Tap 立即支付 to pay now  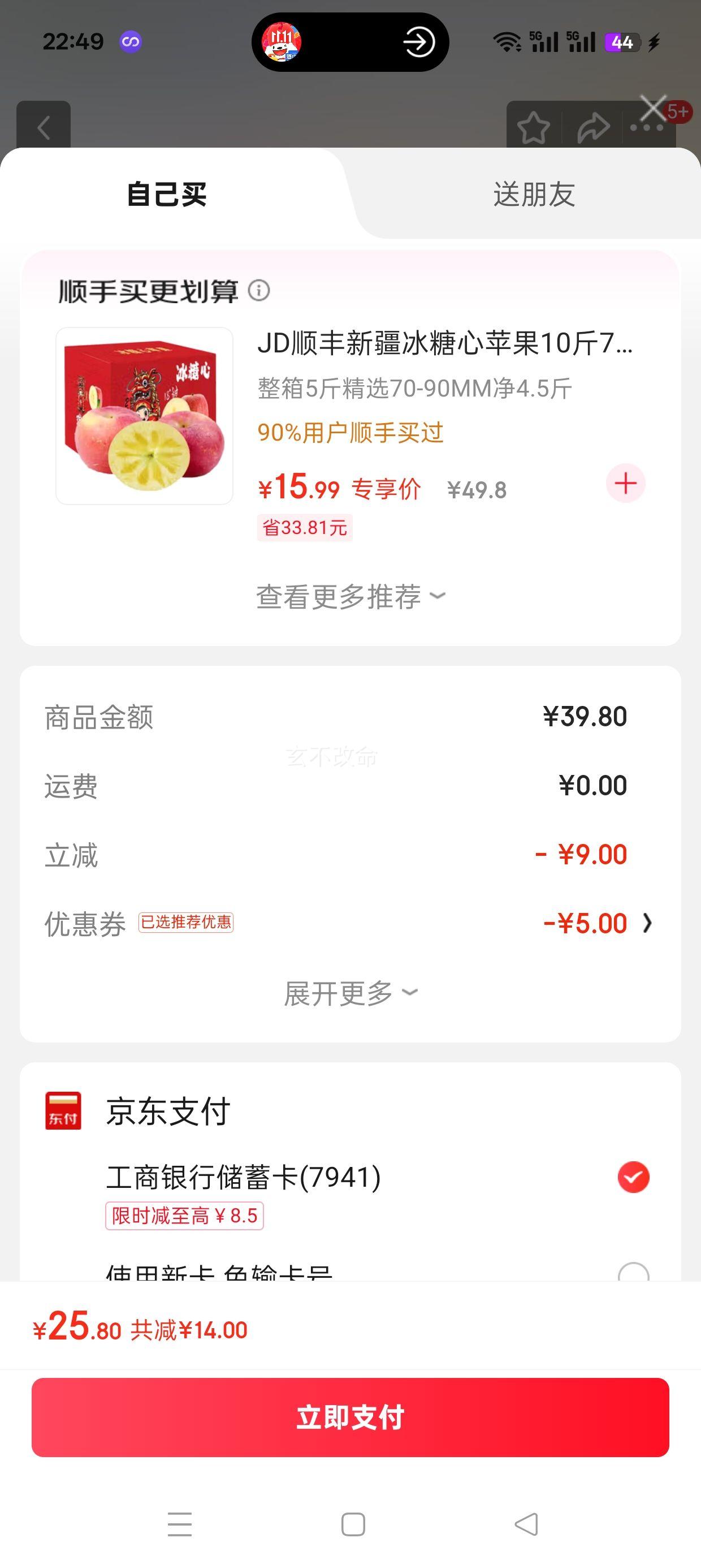[350, 1417]
